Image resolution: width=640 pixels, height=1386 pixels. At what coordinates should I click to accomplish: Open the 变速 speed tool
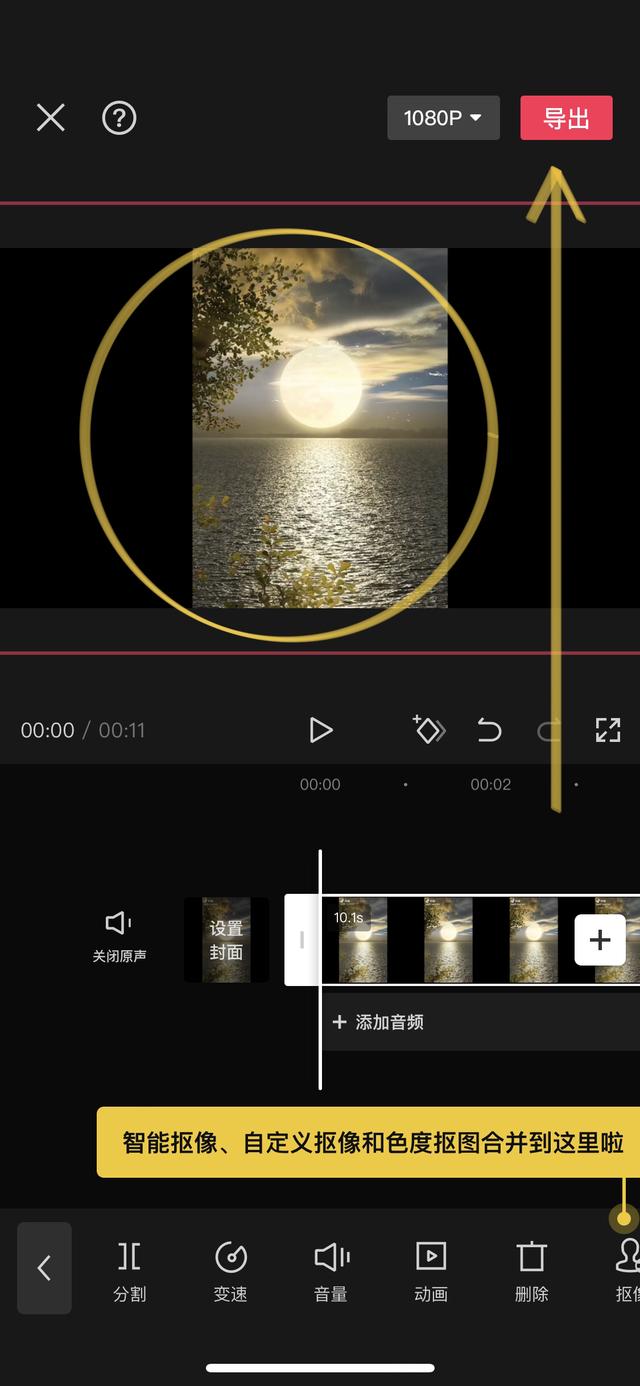click(230, 1270)
